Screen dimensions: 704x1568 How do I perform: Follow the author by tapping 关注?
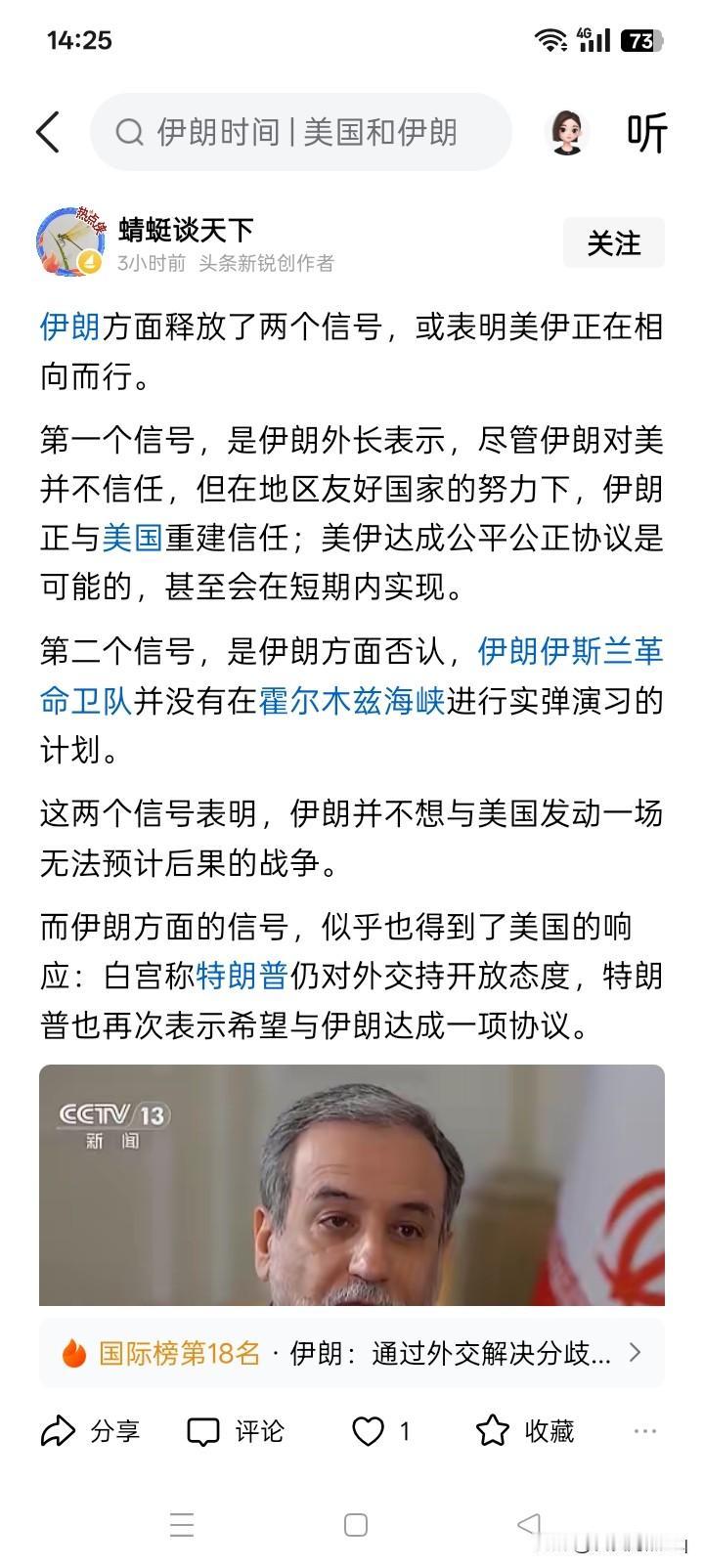613,243
